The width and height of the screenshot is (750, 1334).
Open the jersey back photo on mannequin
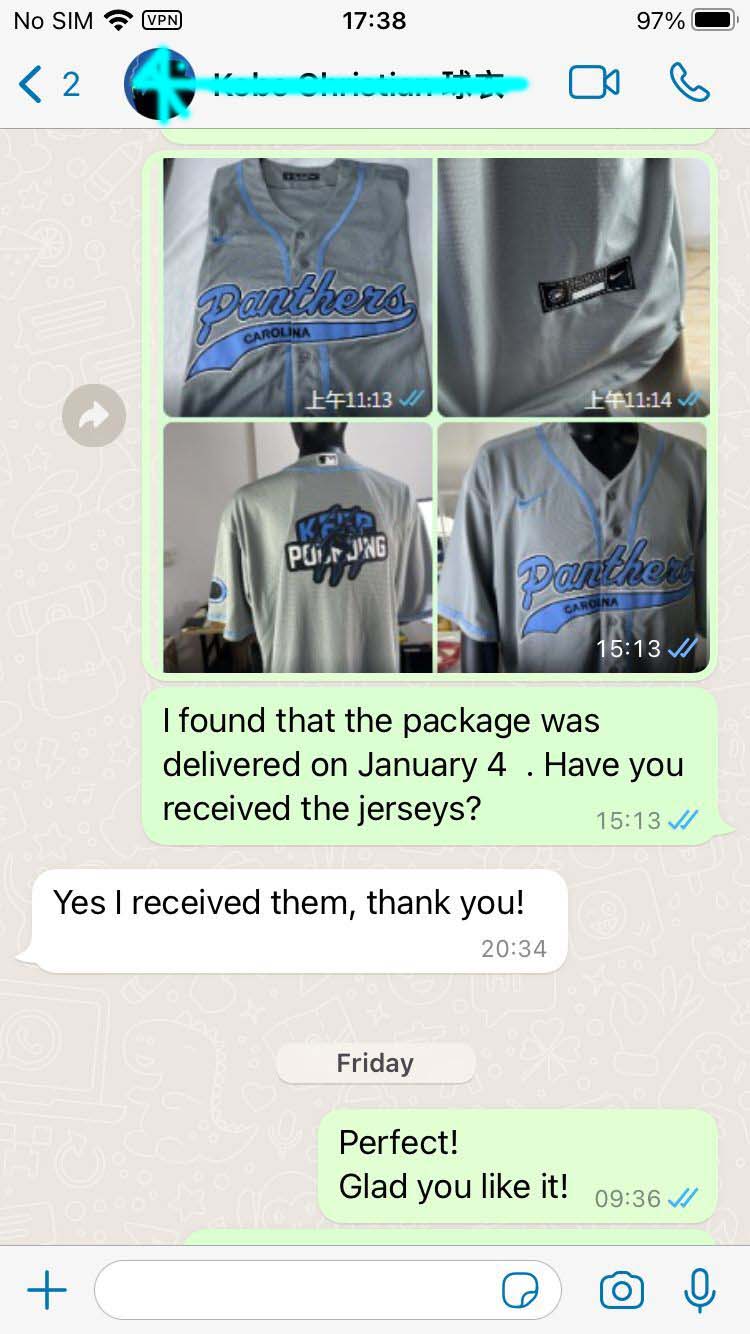[x=298, y=547]
